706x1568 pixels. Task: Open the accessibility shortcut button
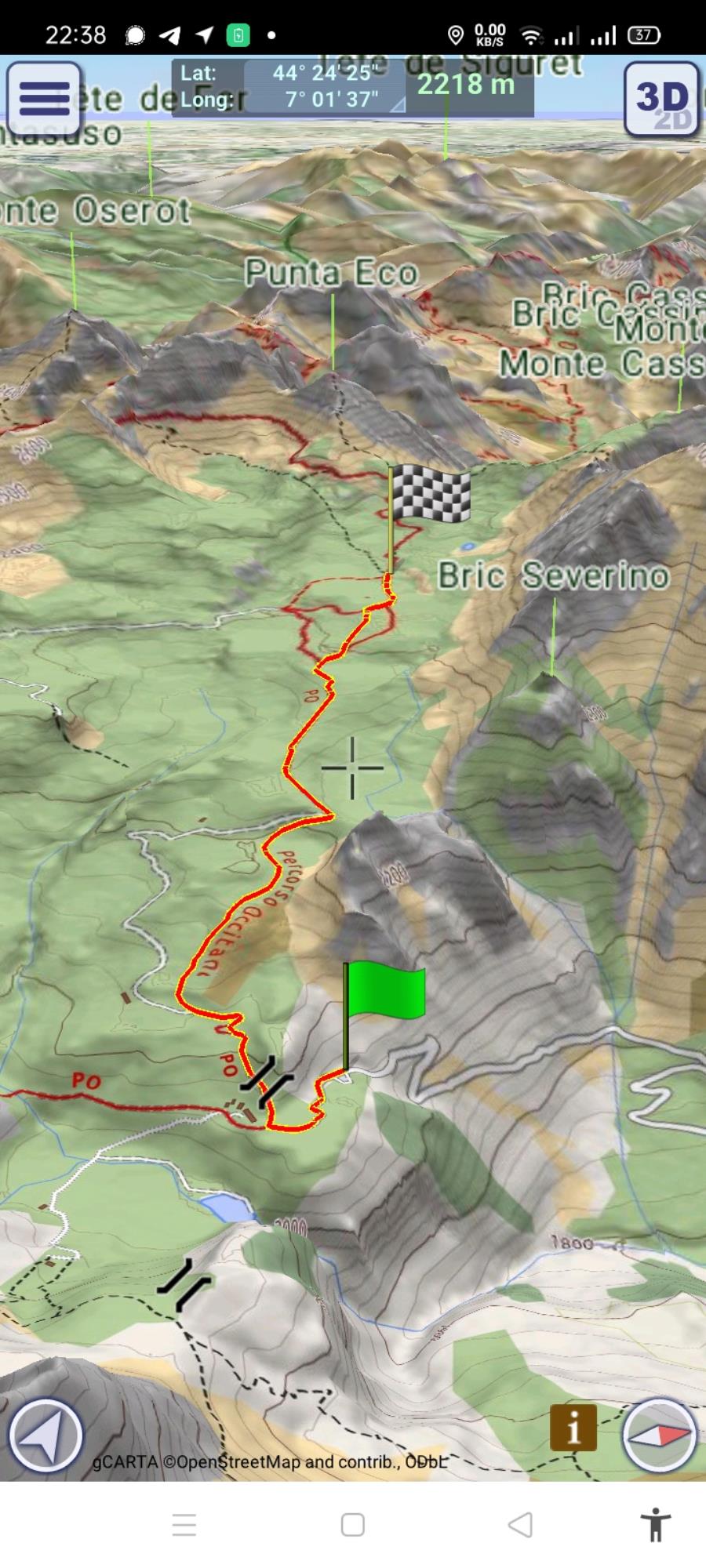(655, 1524)
